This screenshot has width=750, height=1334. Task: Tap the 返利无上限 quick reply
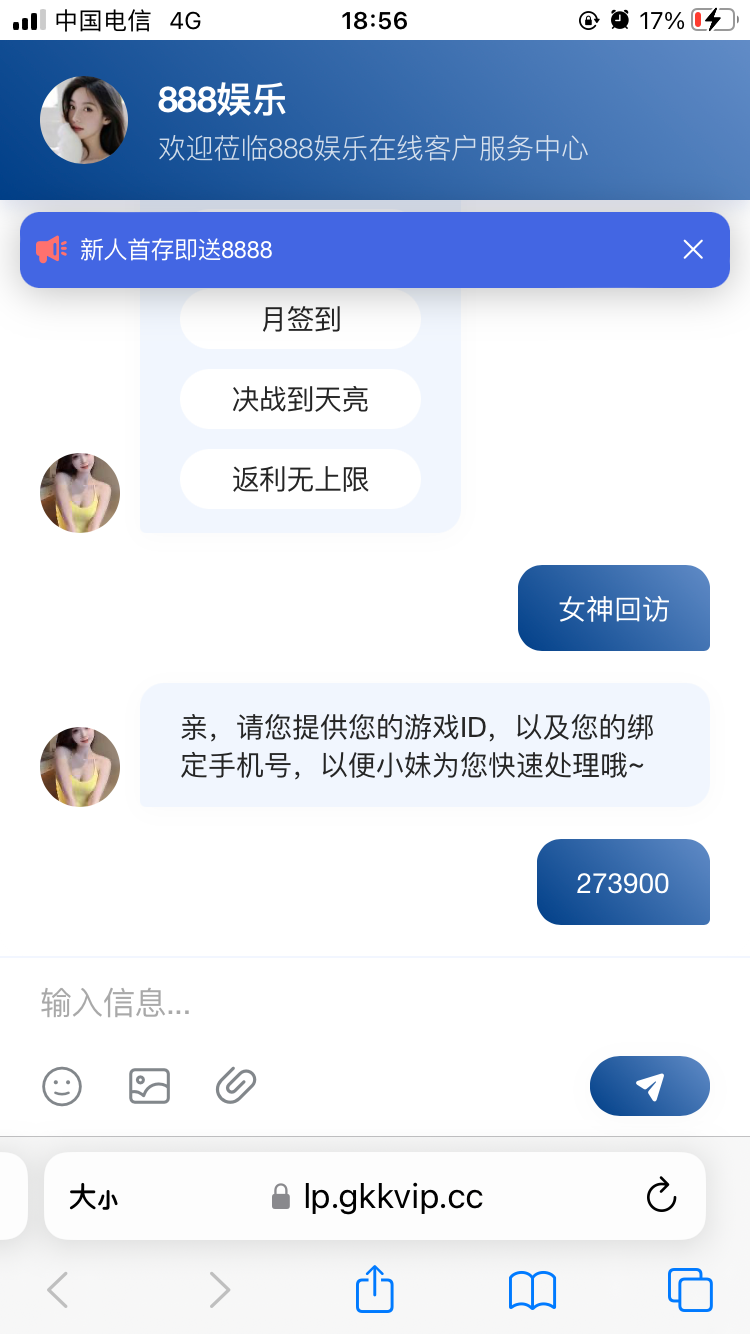coord(300,480)
